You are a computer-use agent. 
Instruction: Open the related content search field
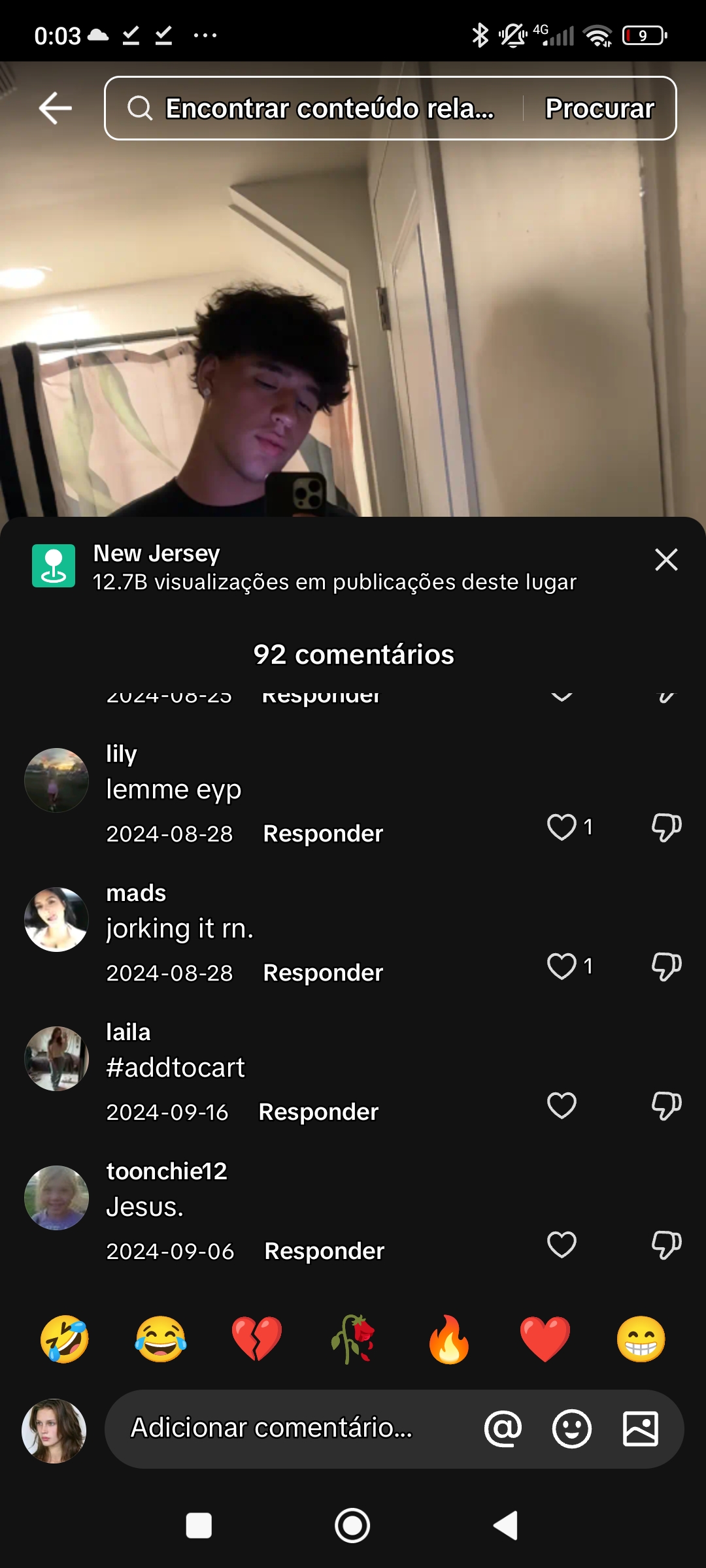(314, 108)
